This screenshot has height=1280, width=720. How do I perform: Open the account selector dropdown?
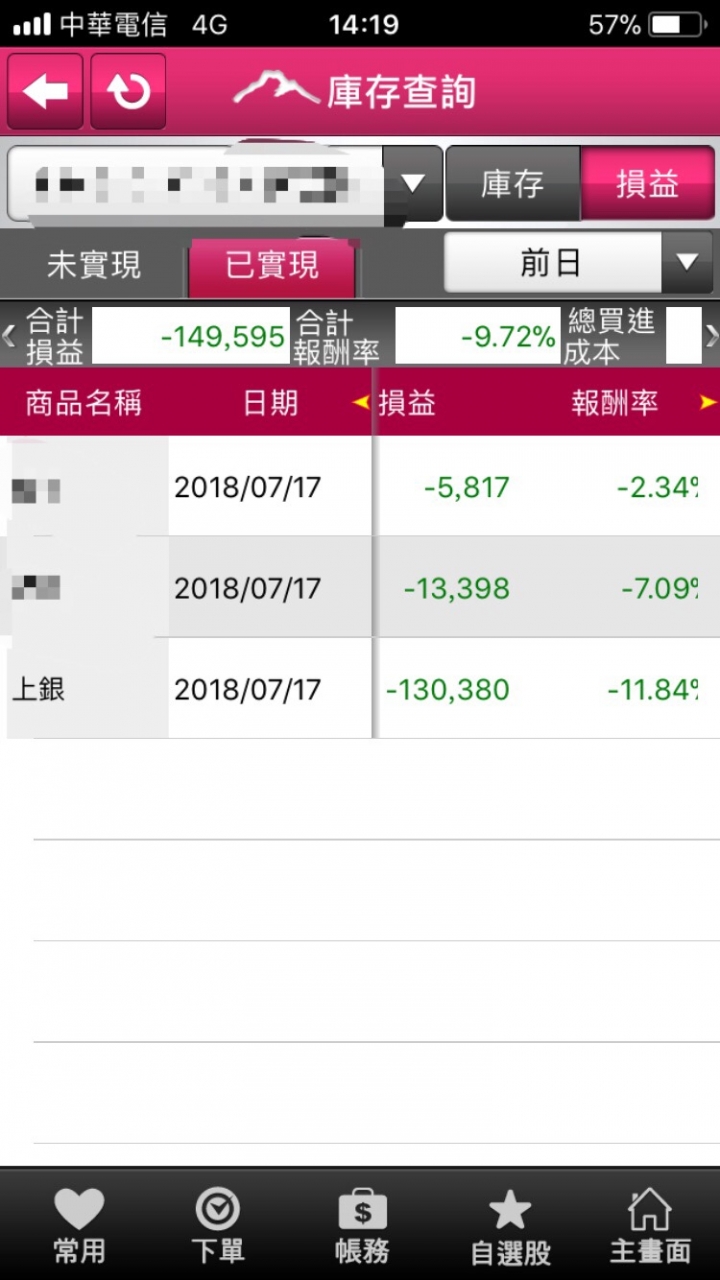click(413, 183)
